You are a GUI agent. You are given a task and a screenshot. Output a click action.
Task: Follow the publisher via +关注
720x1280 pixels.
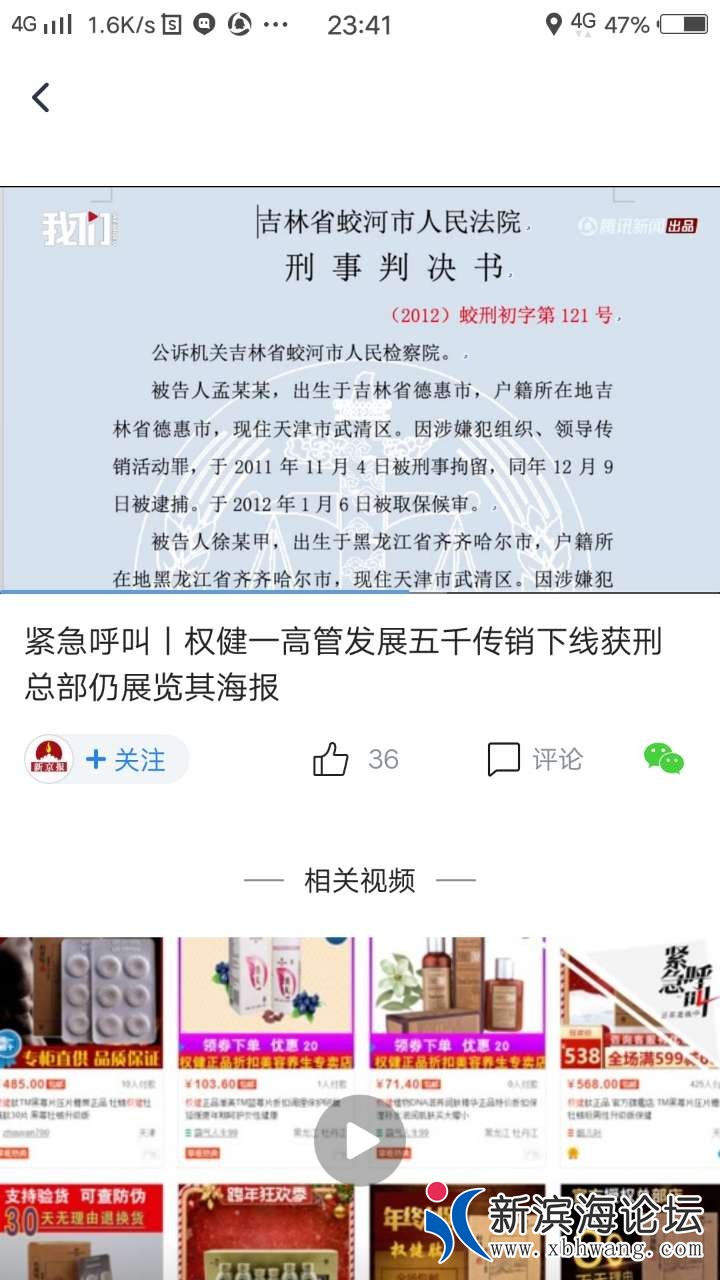(x=127, y=760)
